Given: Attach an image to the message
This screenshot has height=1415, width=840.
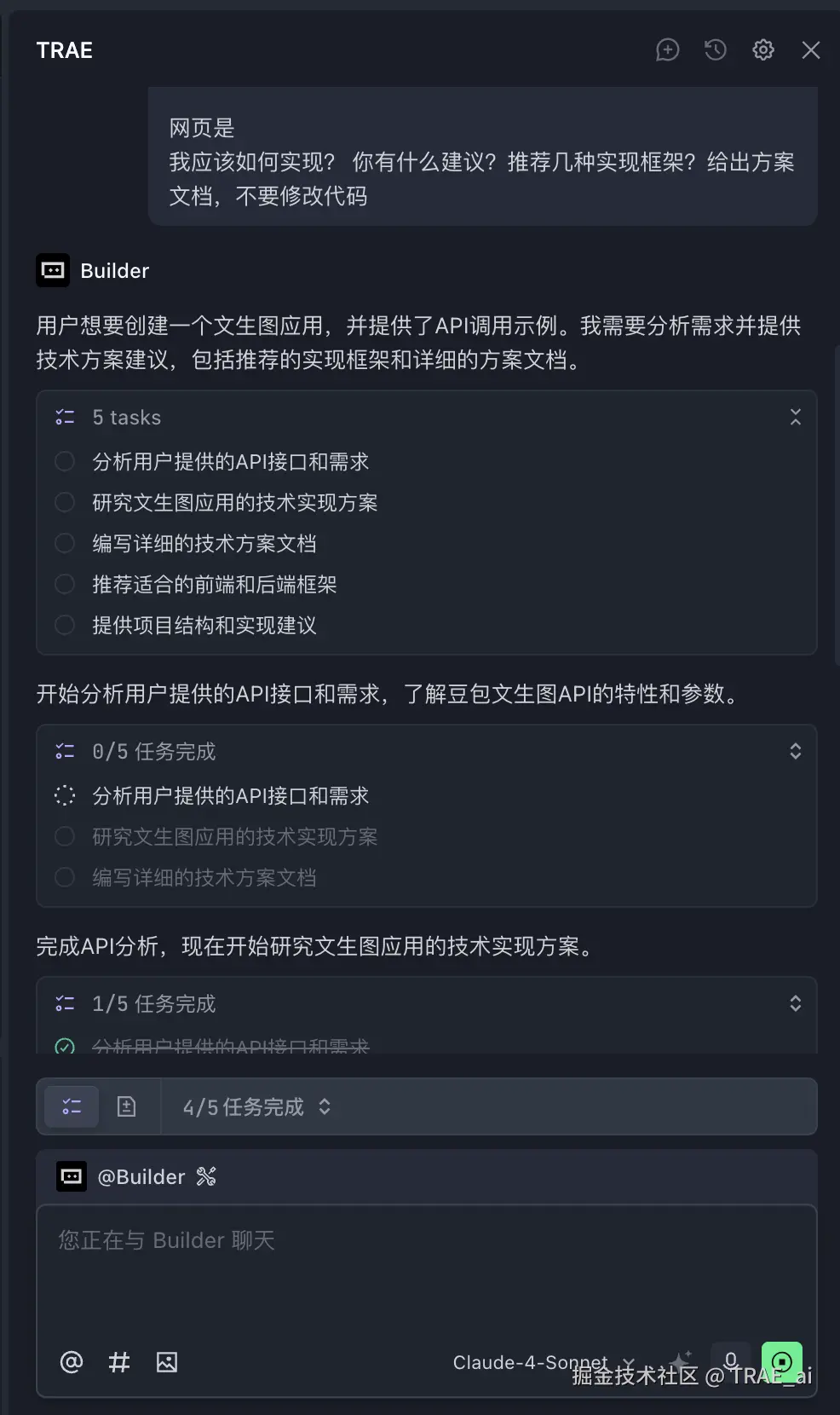Looking at the screenshot, I should click(x=167, y=1362).
